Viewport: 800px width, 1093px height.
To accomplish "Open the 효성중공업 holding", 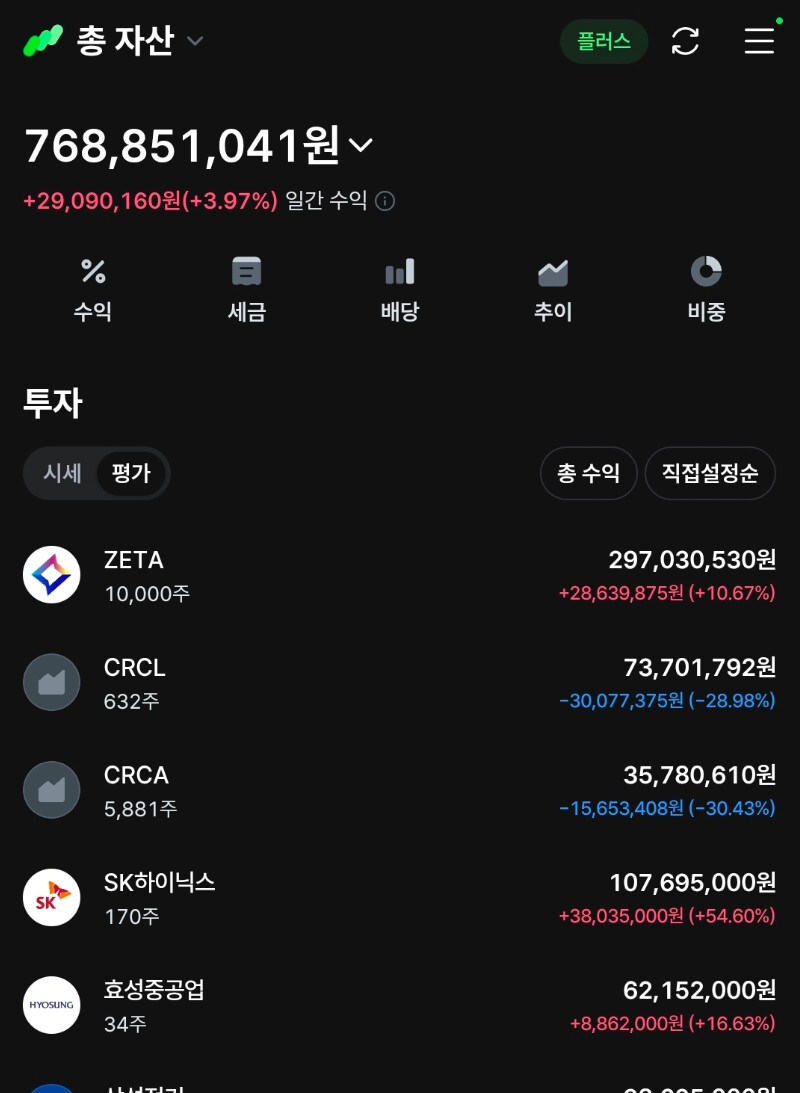I will 400,1005.
